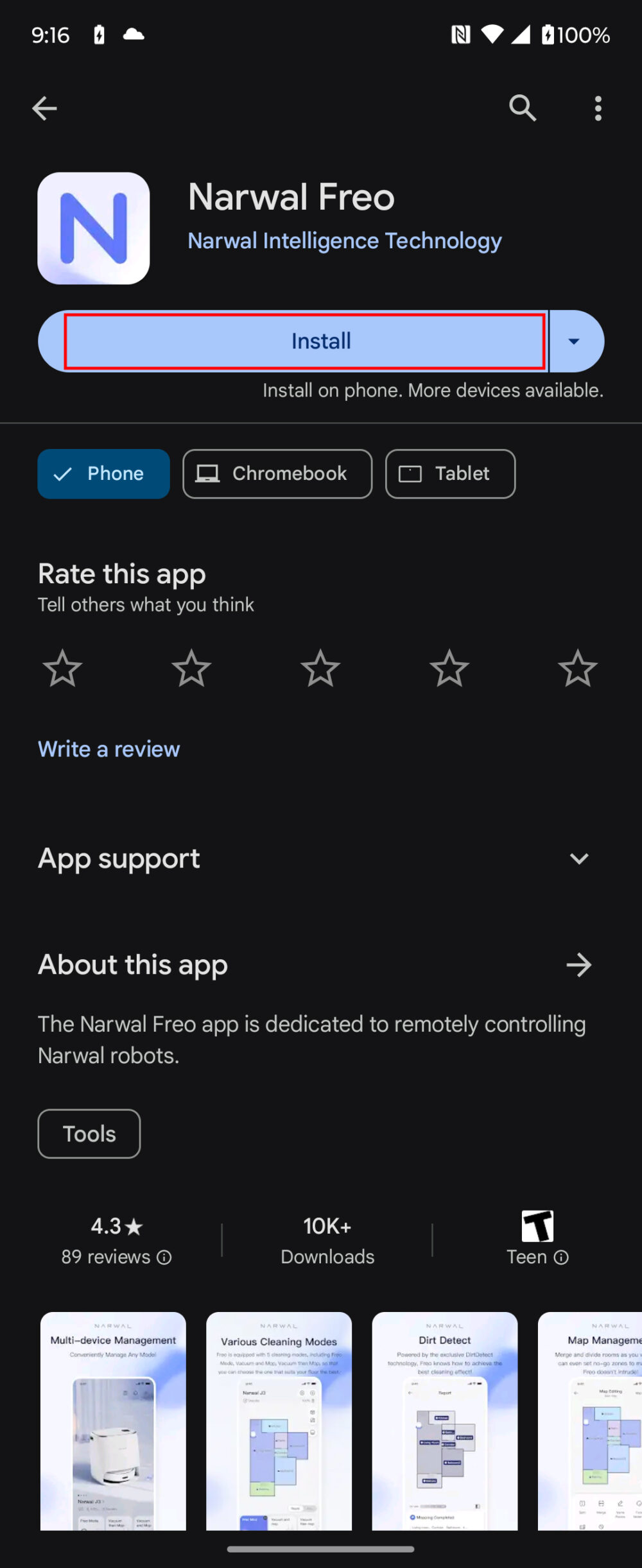This screenshot has width=642, height=1568.
Task: Go back using the top arrow
Action: (44, 108)
